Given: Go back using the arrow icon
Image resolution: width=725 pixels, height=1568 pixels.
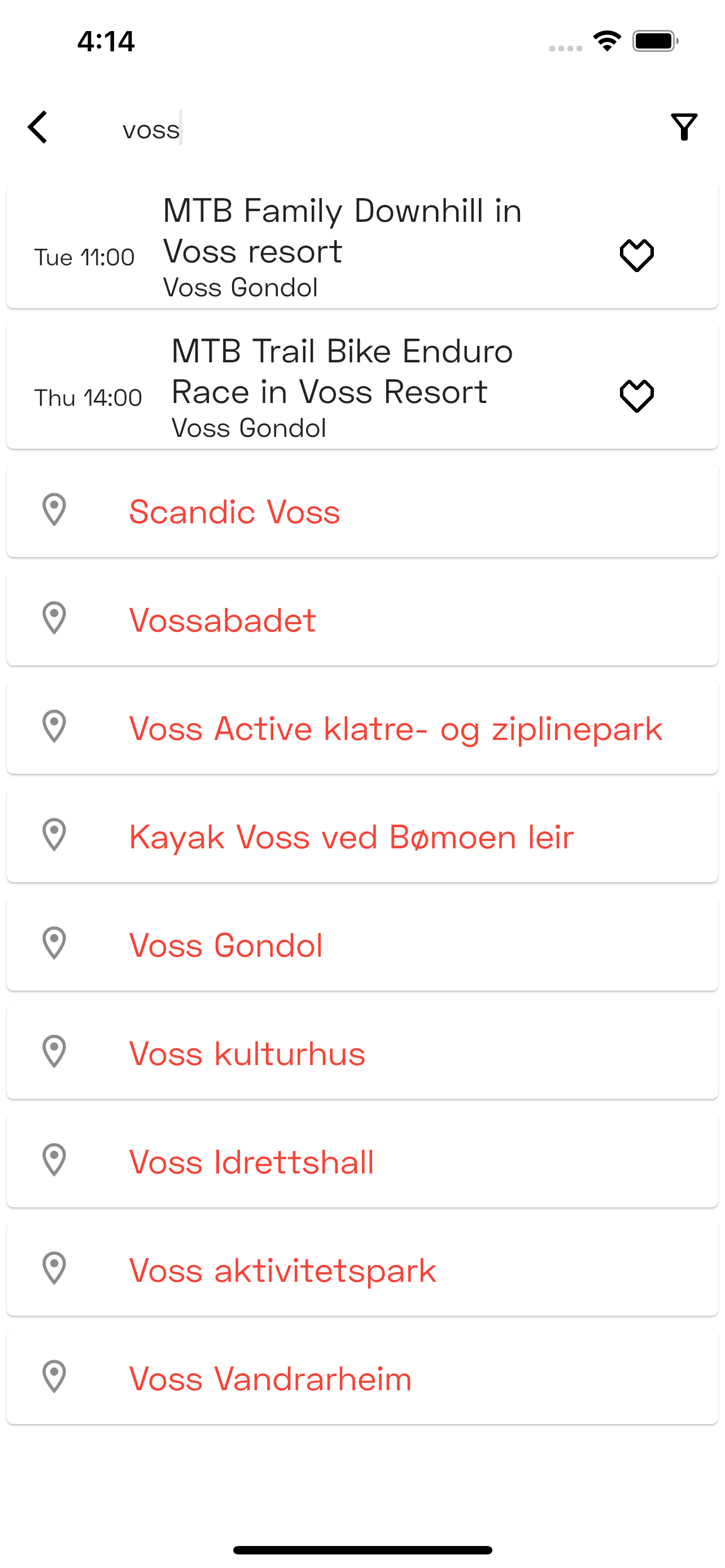Looking at the screenshot, I should [38, 127].
